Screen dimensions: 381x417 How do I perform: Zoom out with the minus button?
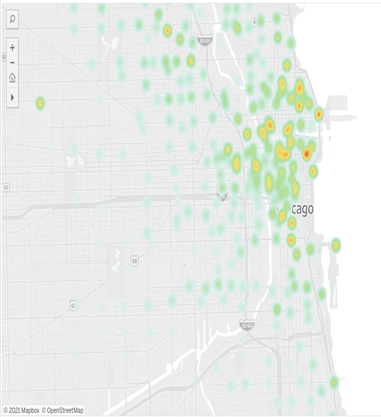coord(12,63)
